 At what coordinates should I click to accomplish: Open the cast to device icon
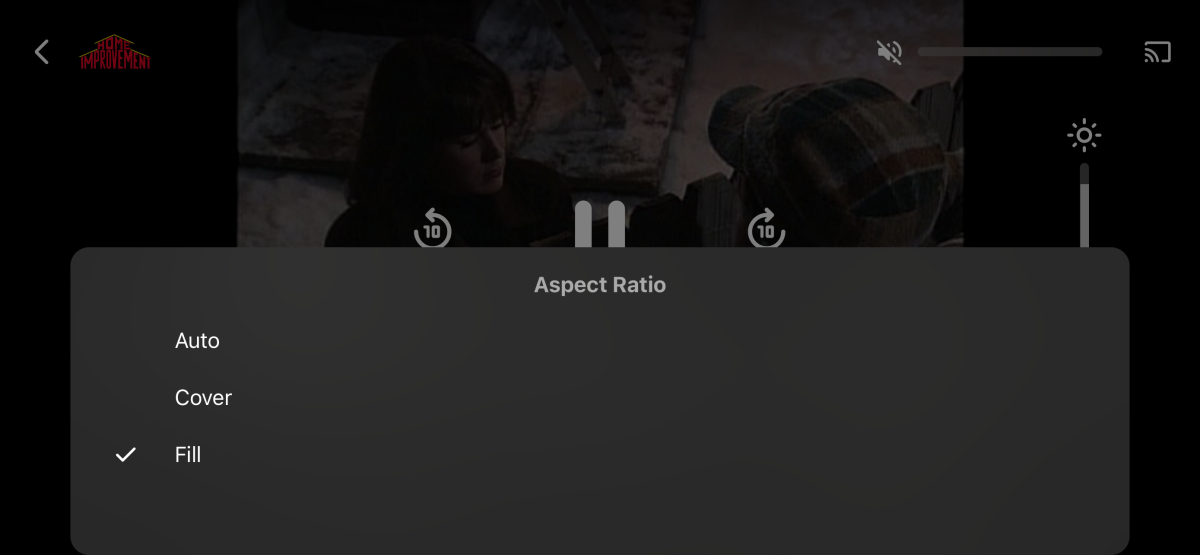pos(1157,52)
